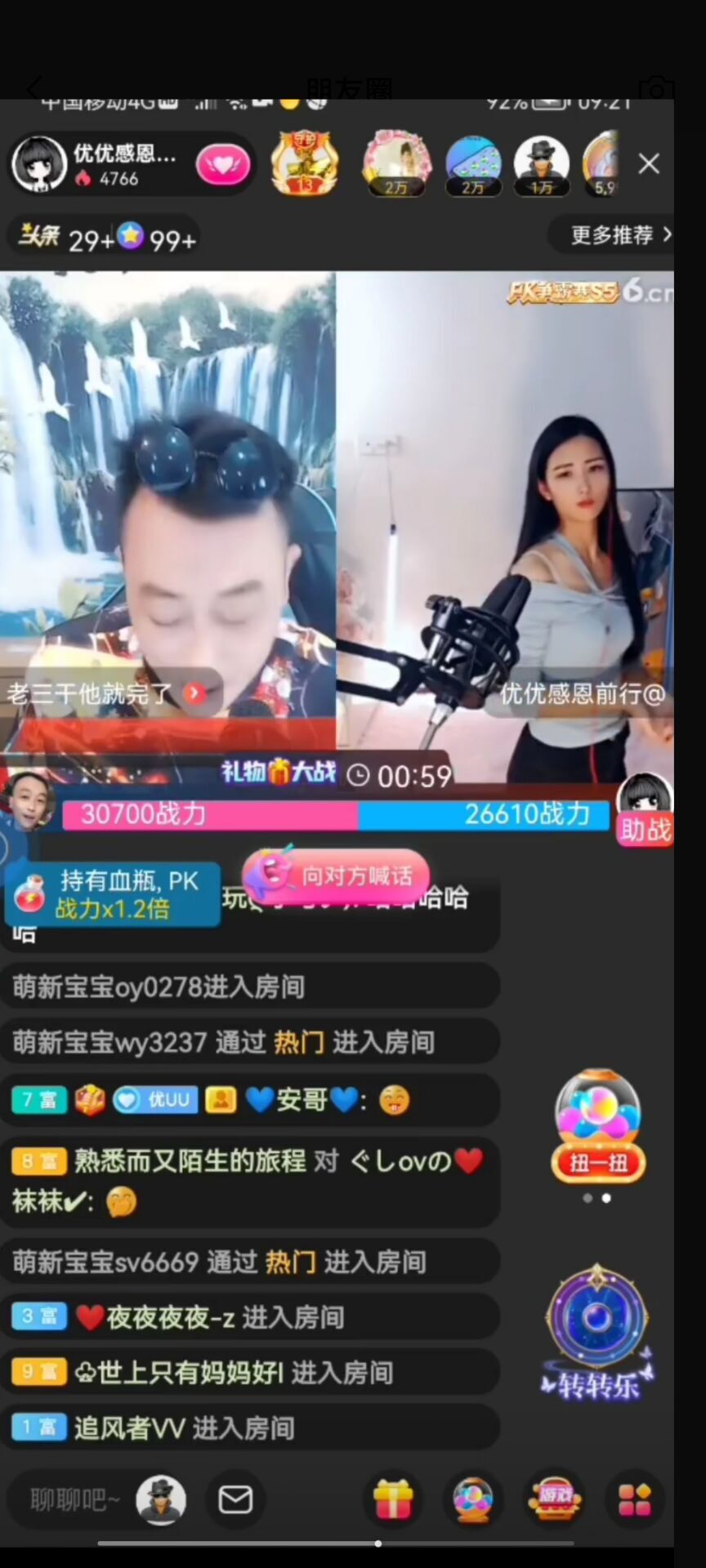Open the private messages envelope

pos(235,1500)
